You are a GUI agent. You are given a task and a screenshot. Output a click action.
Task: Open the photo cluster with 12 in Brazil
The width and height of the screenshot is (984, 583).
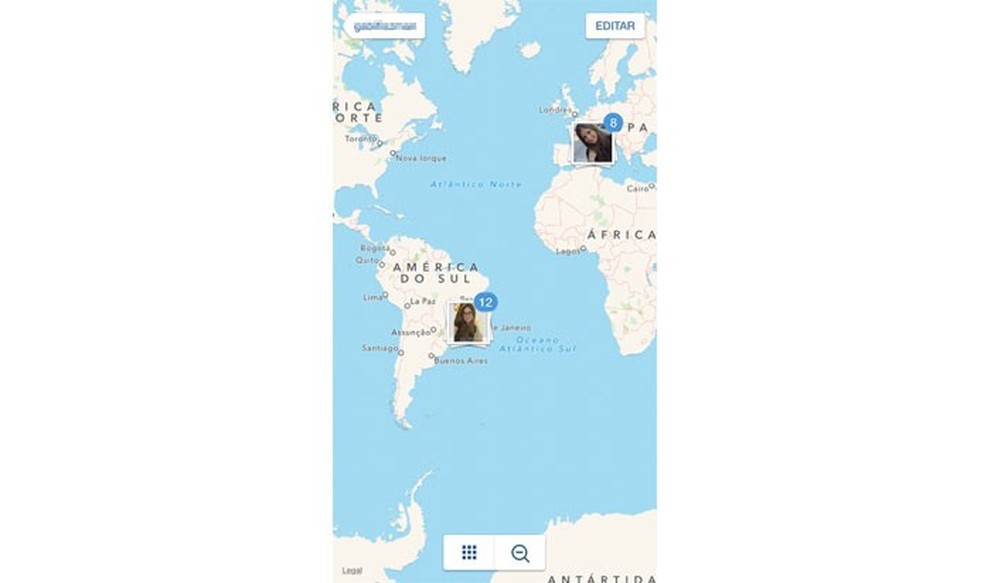[468, 322]
